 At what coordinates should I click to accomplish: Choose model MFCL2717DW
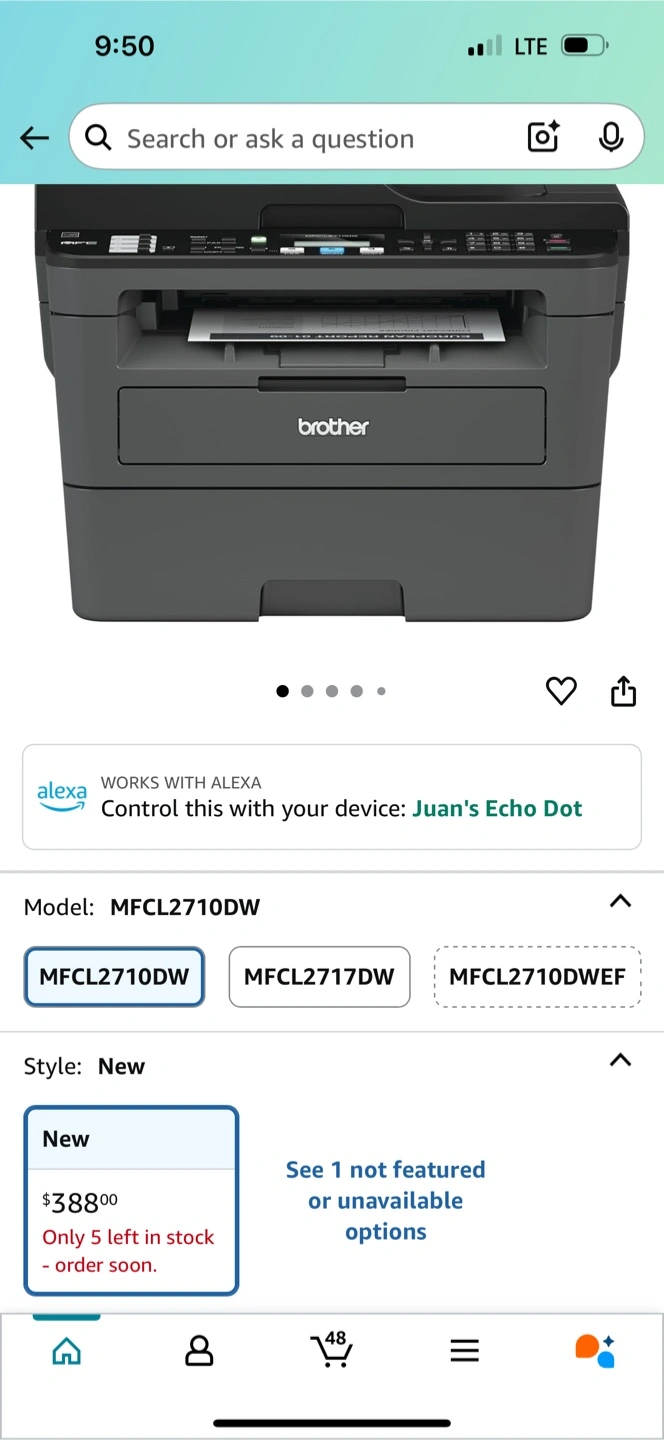[319, 977]
